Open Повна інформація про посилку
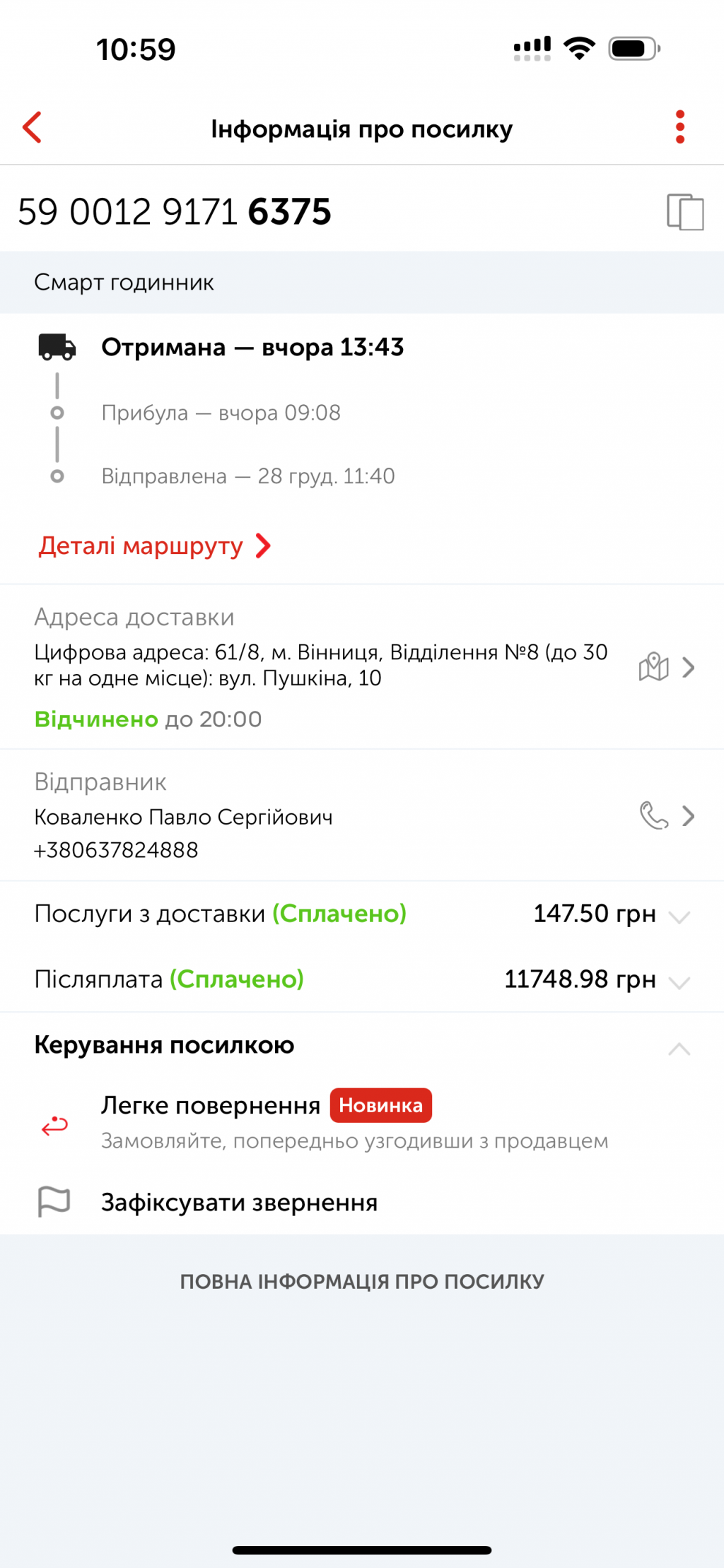The height and width of the screenshot is (1568, 724). click(x=362, y=1281)
